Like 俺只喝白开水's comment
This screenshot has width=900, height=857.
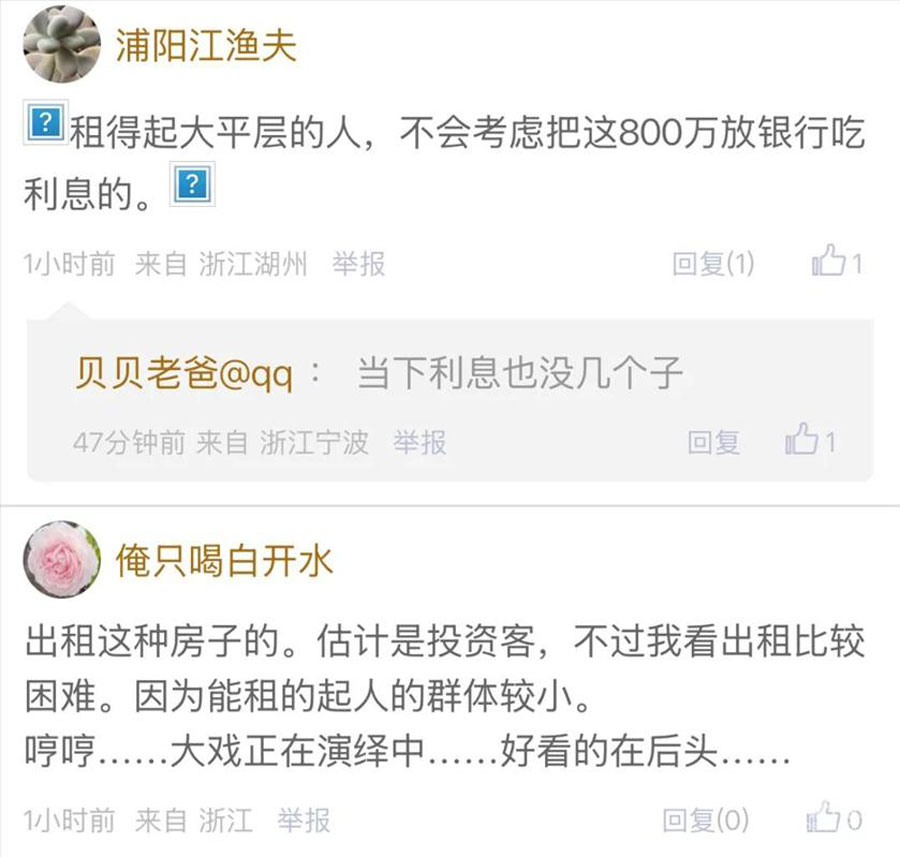coord(834,821)
